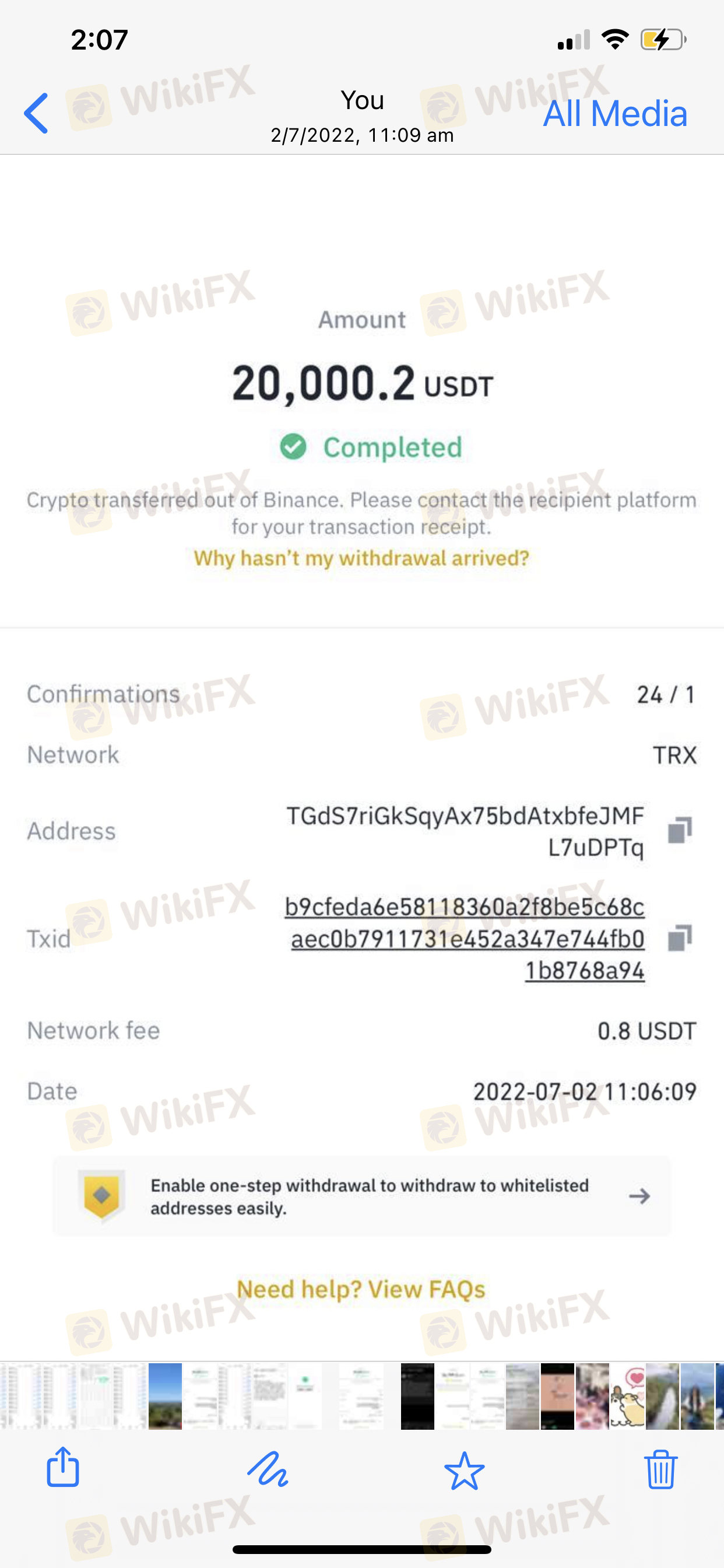
Task: Open the markup drawing tool
Action: click(268, 1469)
